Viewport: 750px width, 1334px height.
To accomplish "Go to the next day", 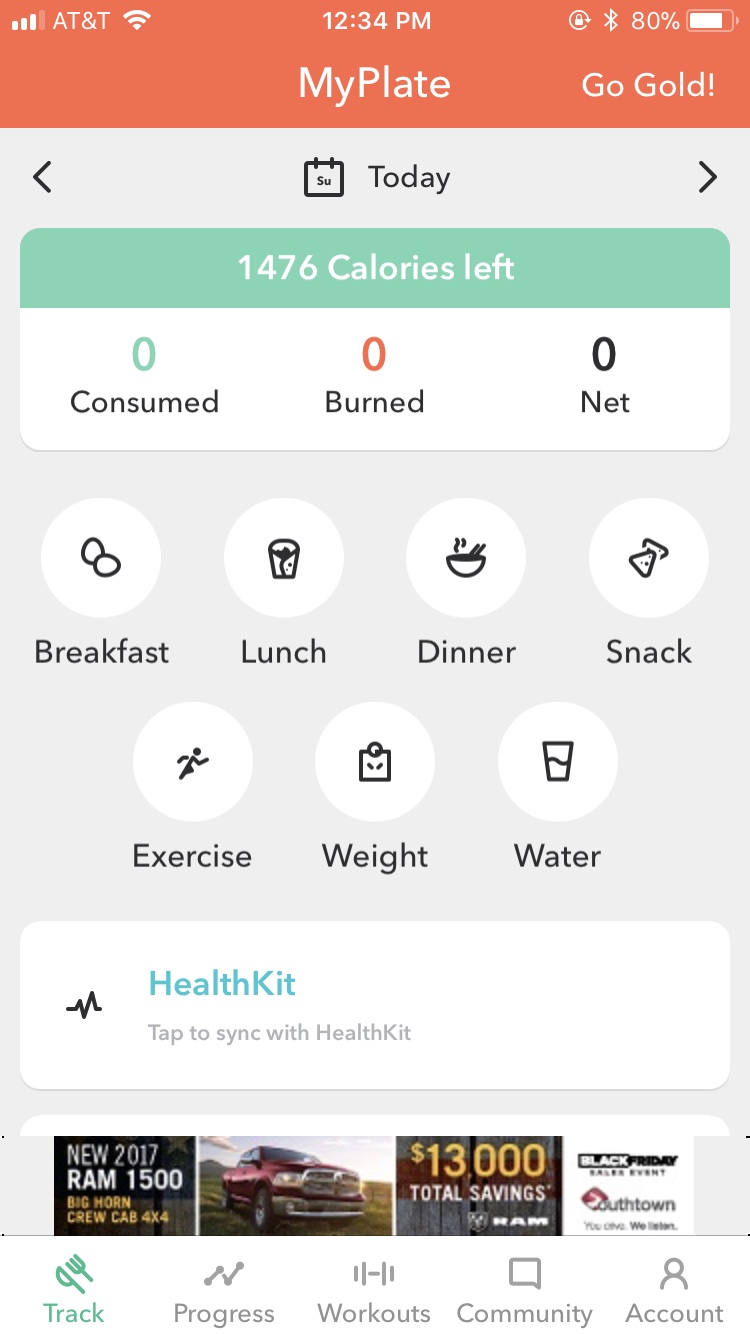I will (707, 178).
